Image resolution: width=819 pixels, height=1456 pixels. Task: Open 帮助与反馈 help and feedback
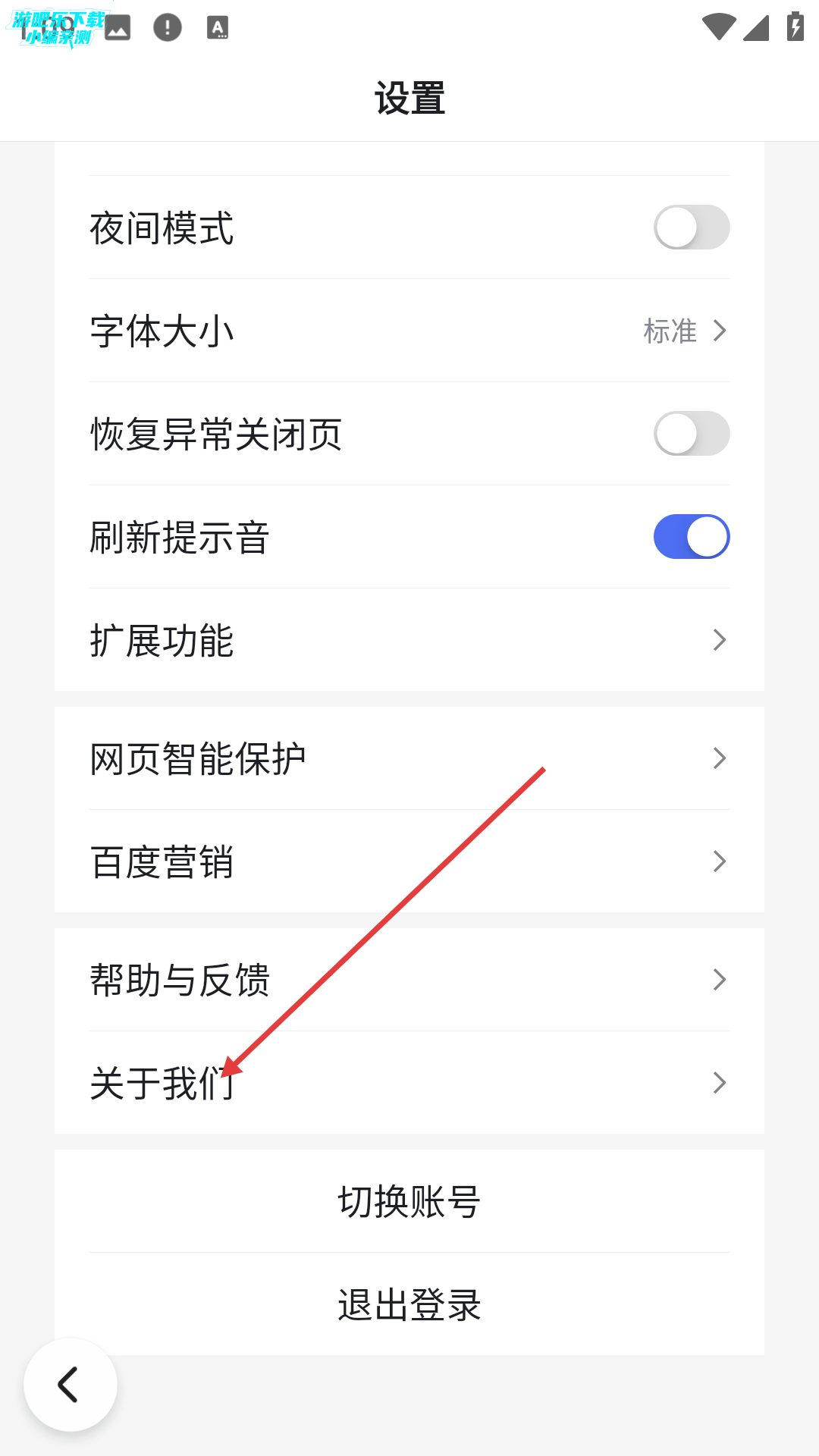click(x=409, y=980)
